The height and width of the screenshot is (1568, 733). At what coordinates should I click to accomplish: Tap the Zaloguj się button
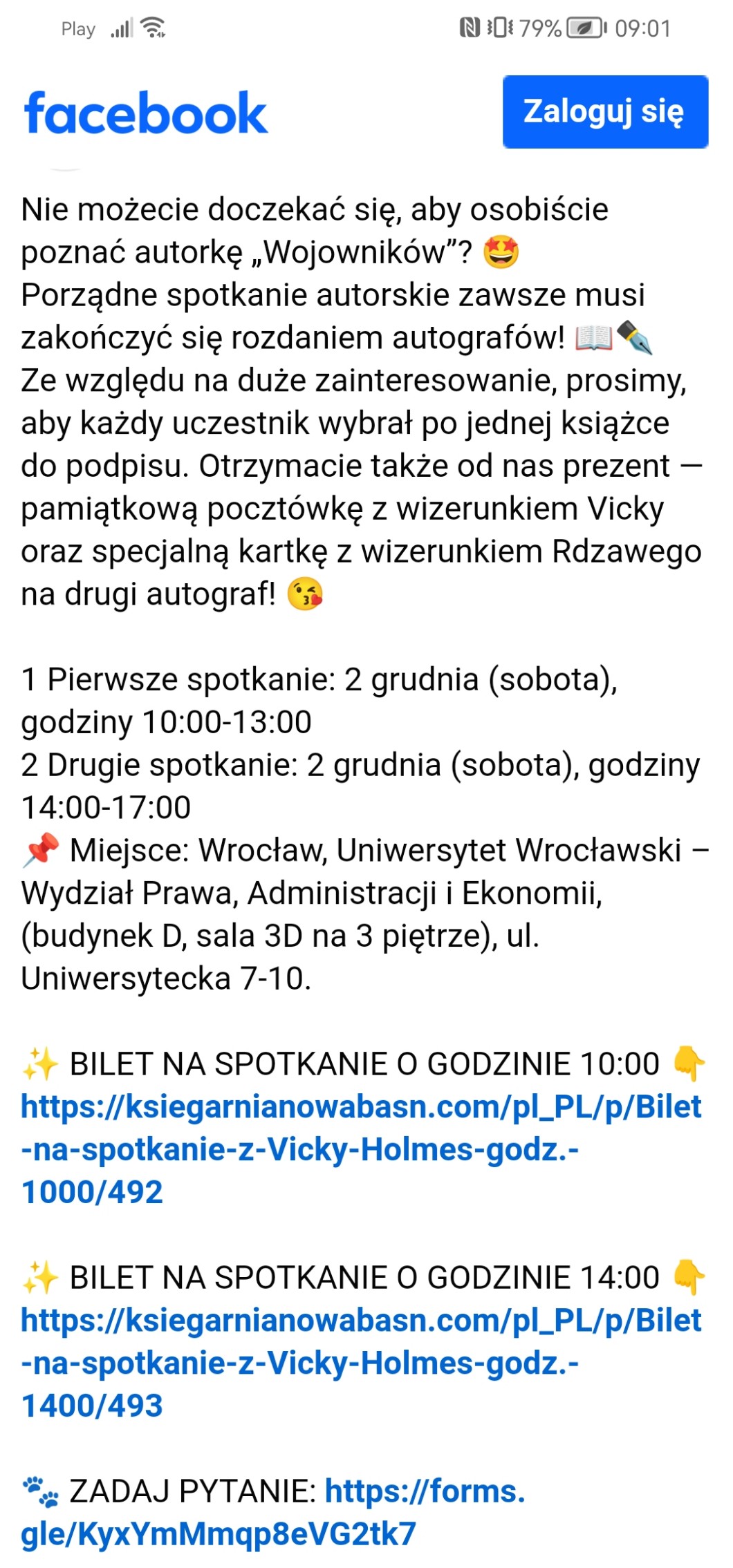point(605,112)
